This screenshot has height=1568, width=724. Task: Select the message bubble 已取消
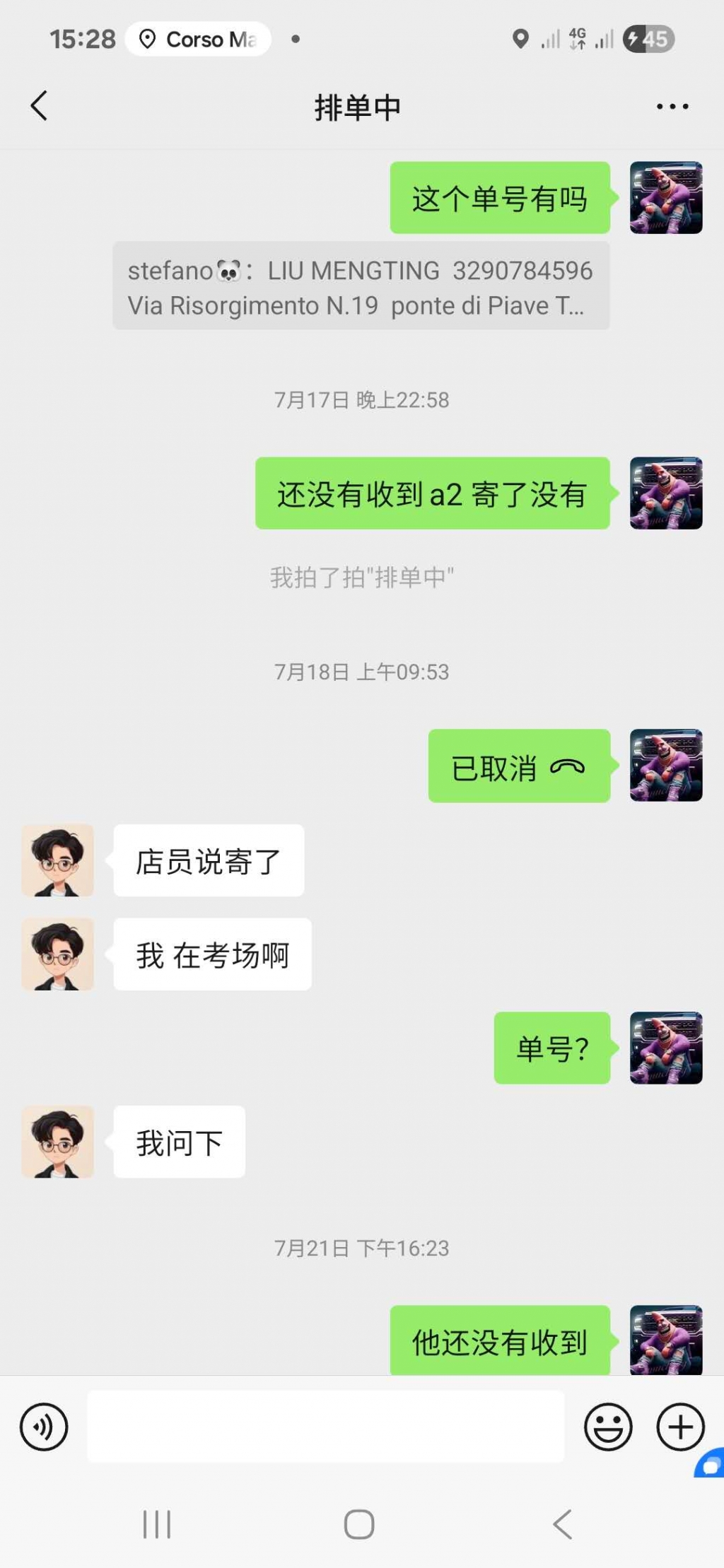(518, 768)
